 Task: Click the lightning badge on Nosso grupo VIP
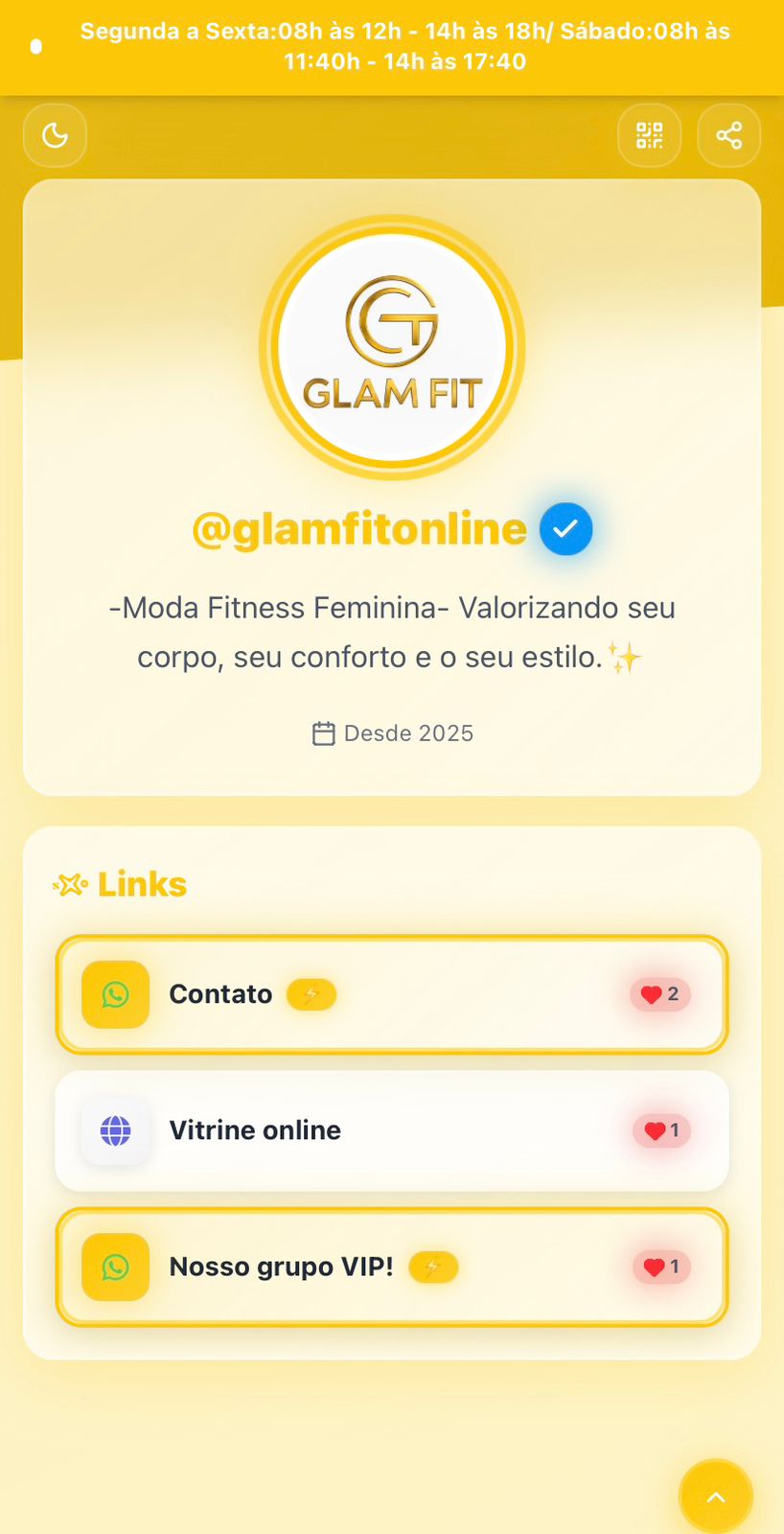click(x=433, y=1267)
